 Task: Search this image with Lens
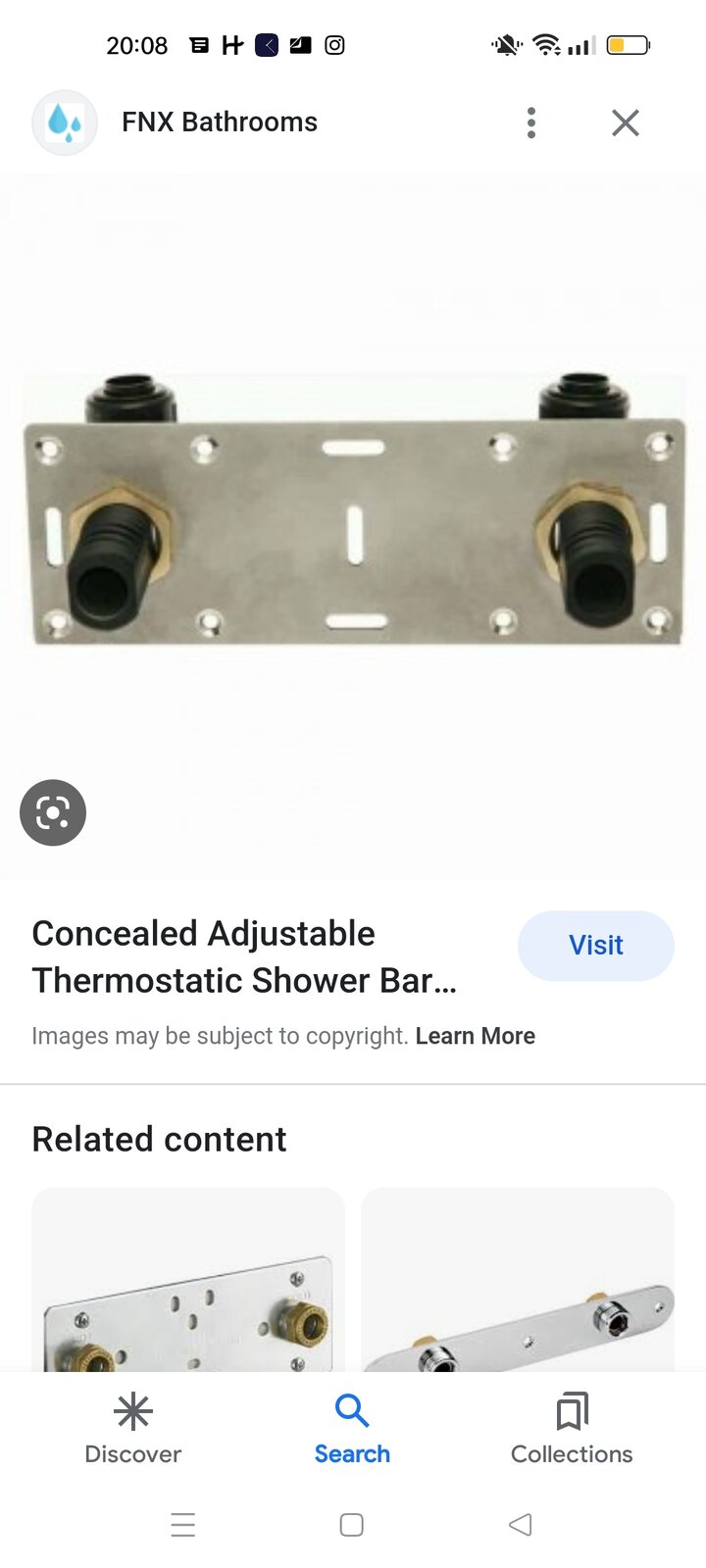click(x=53, y=812)
